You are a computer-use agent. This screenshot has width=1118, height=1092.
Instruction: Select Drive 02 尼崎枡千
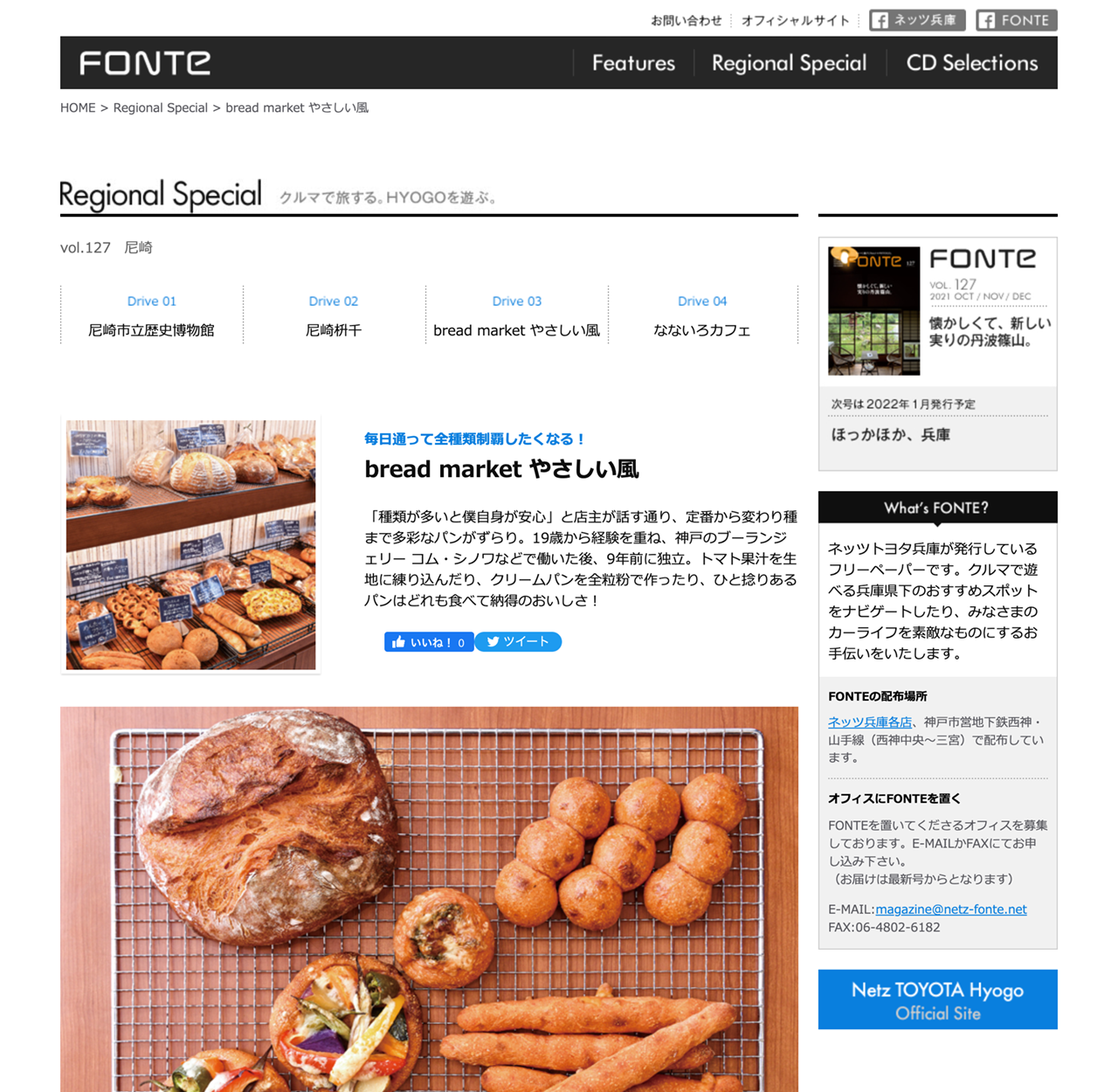point(334,316)
